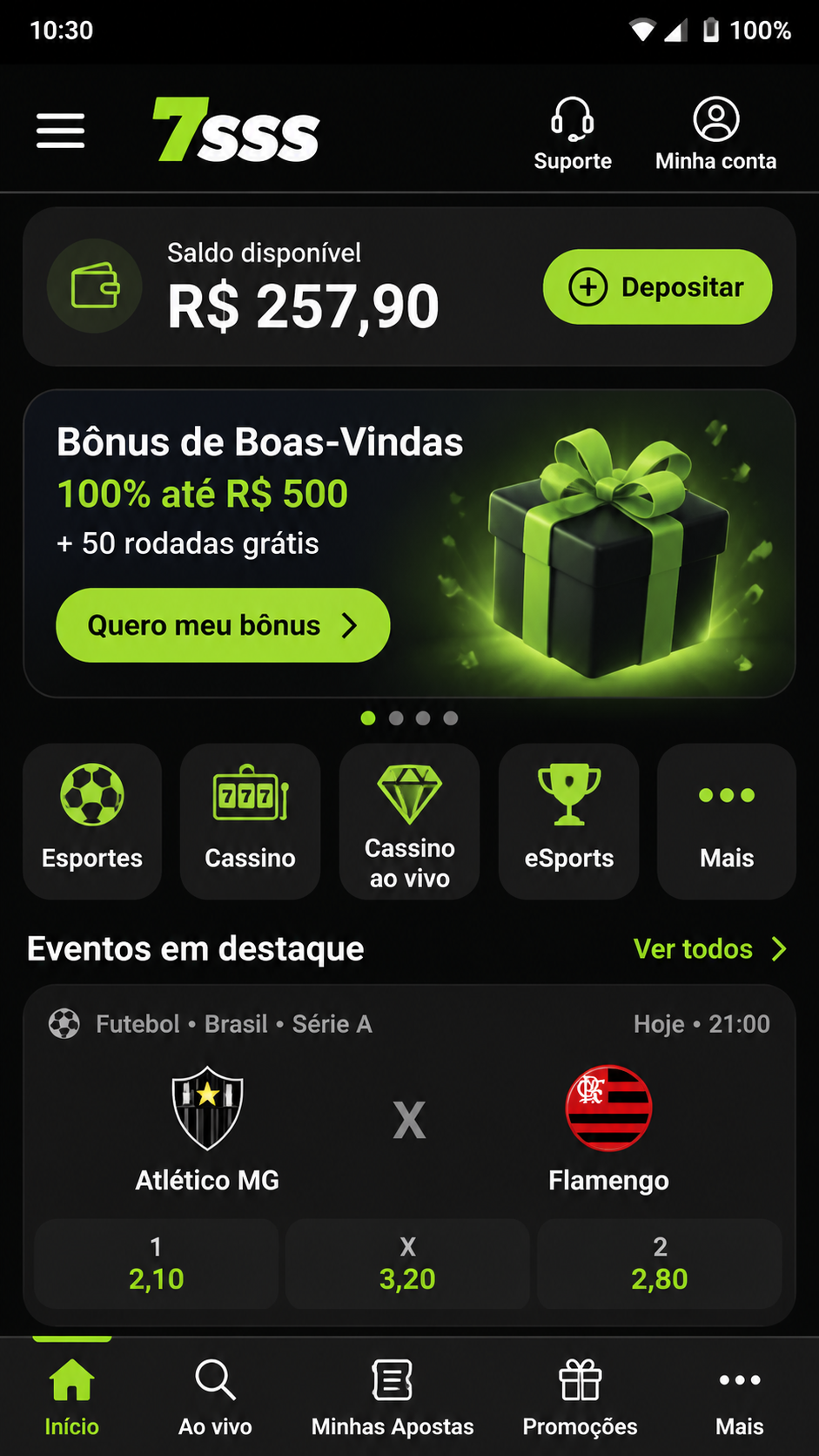Screen dimensions: 819x1456
Task: Go to the Promoções tab
Action: [x=580, y=1397]
